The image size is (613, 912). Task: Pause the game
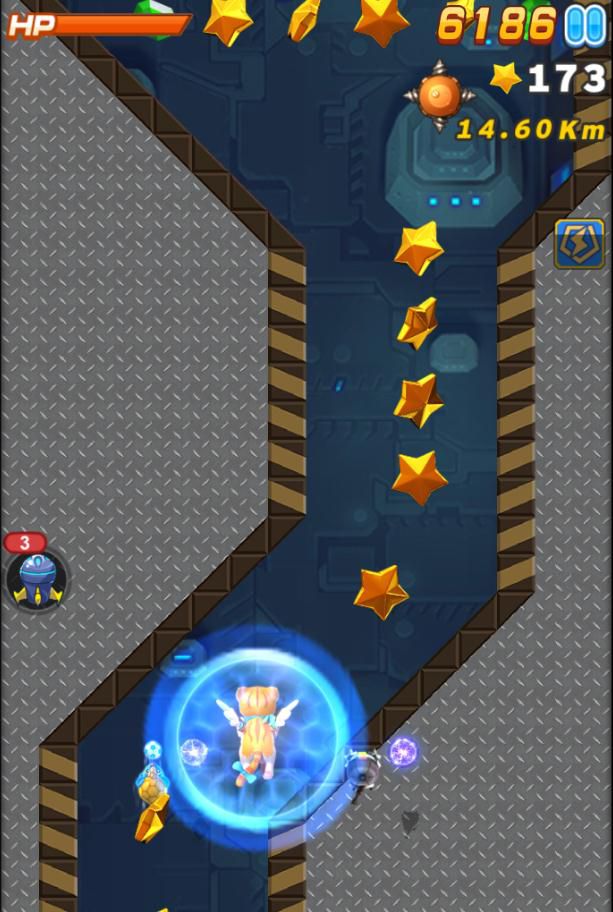[x=585, y=25]
